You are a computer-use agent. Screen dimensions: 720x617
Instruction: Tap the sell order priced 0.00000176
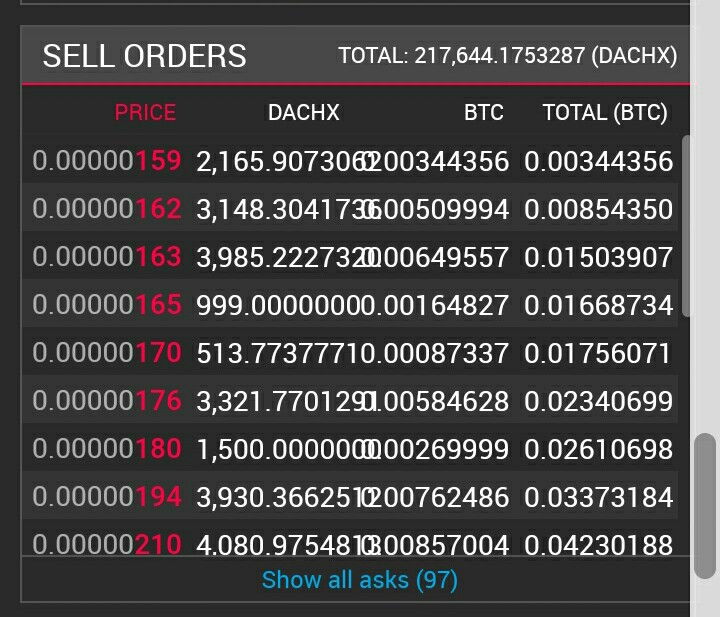pos(350,400)
